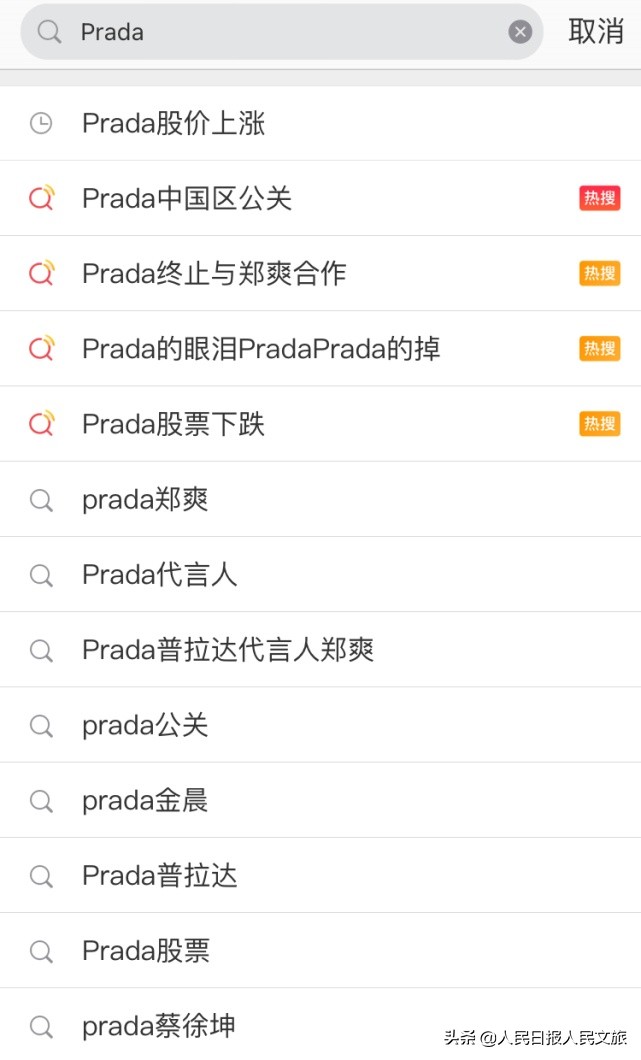
Task: Open hot search Prada股票下跌
Action: [x=320, y=425]
